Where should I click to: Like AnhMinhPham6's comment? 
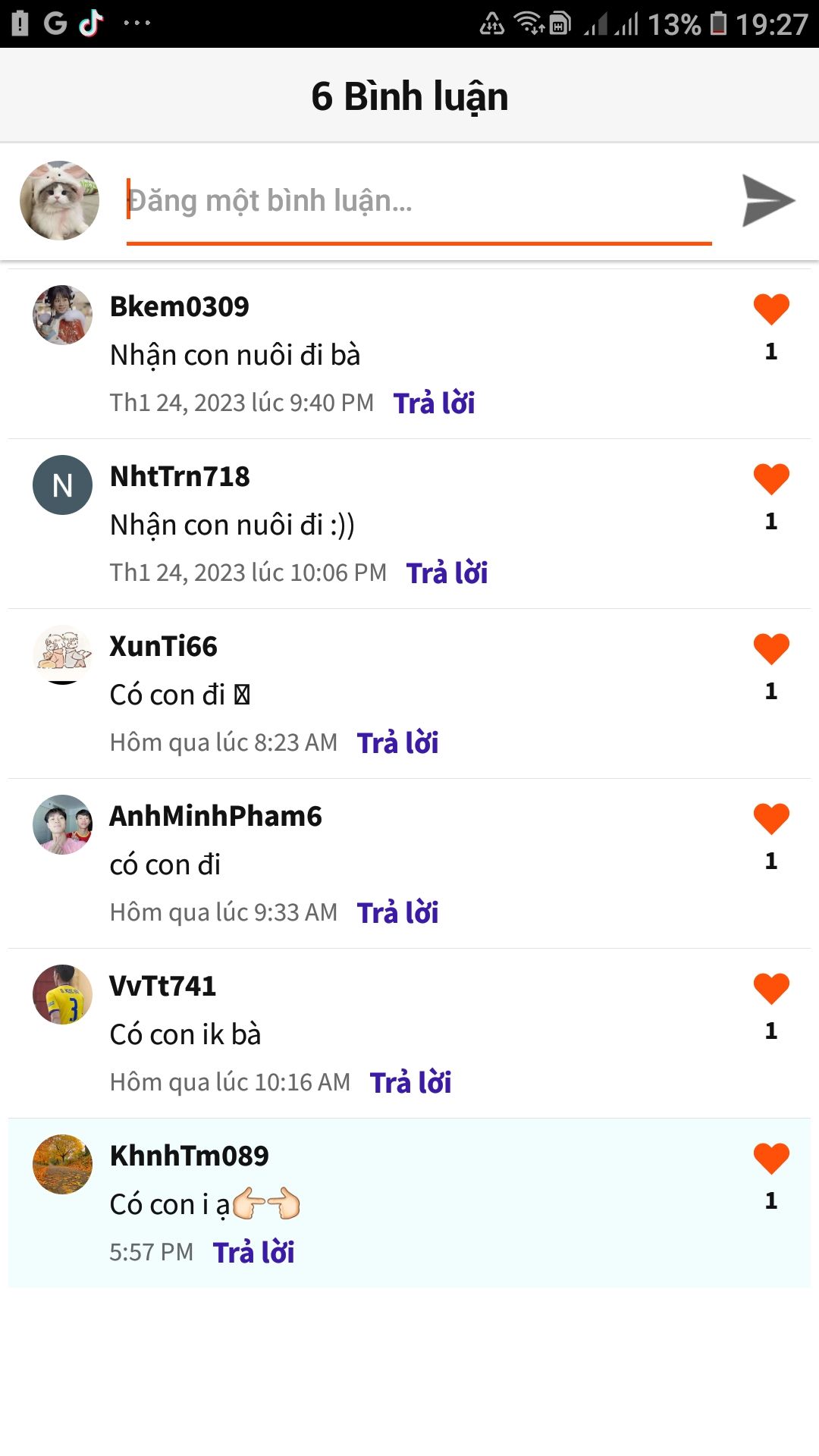[771, 819]
